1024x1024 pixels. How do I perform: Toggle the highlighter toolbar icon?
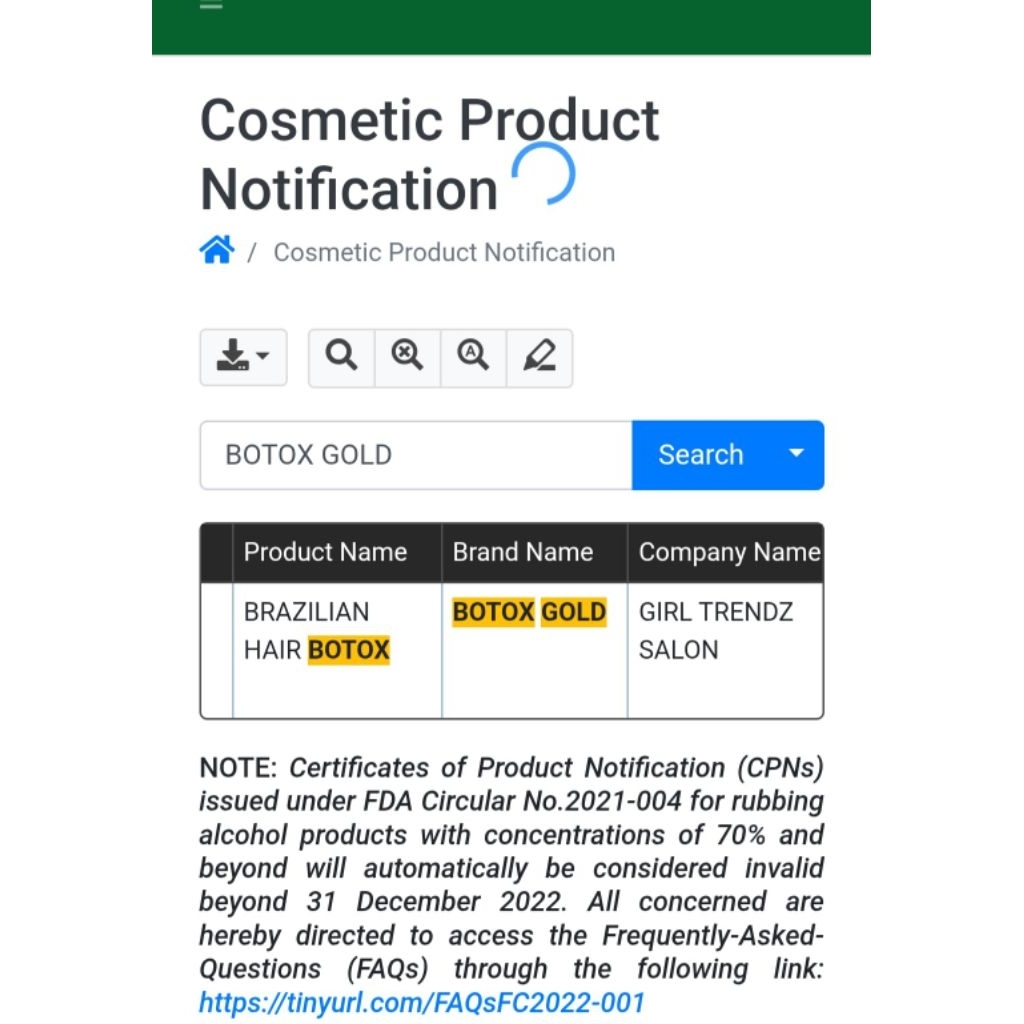pyautogui.click(x=540, y=357)
